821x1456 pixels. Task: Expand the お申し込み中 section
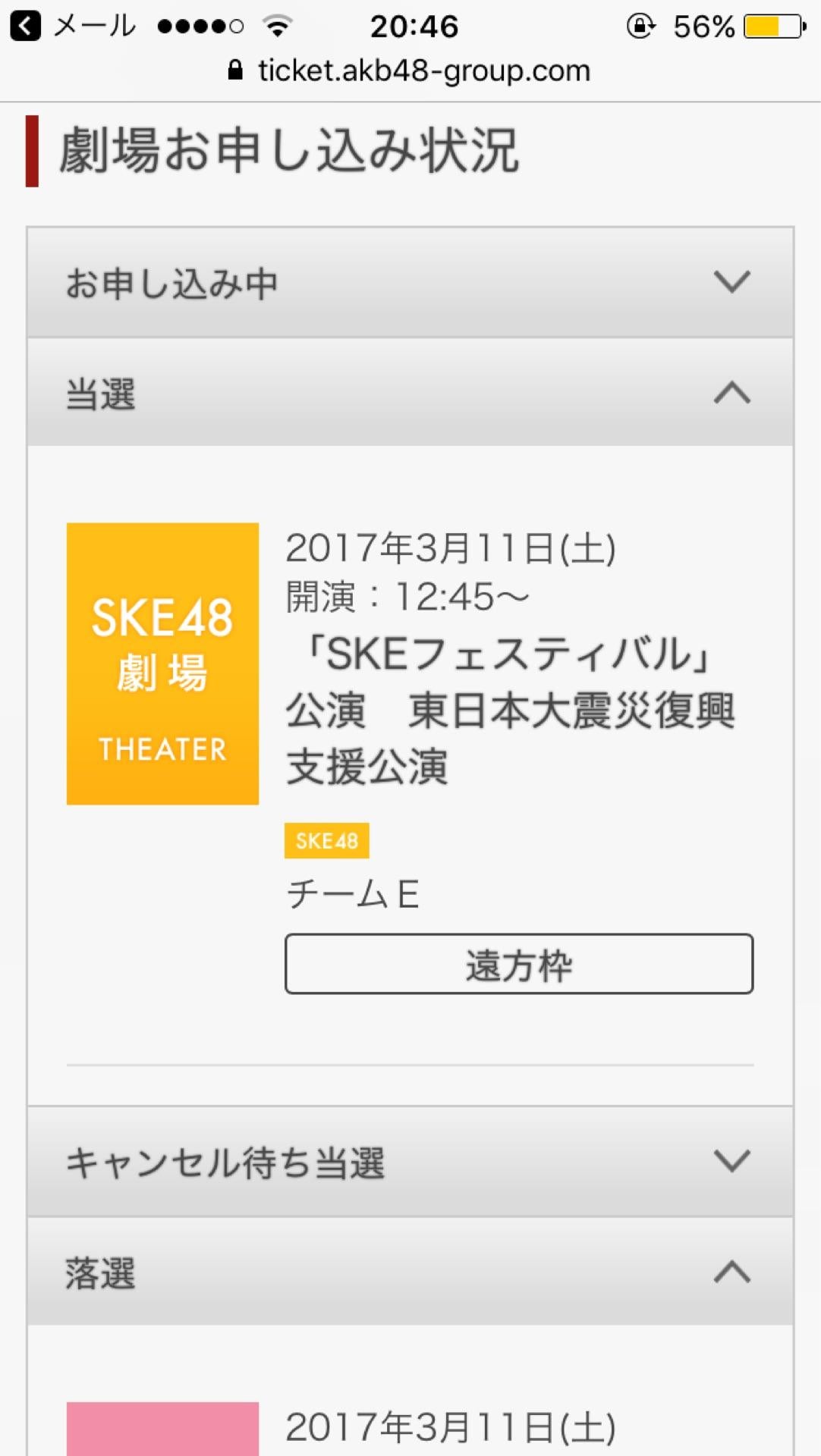[x=410, y=283]
